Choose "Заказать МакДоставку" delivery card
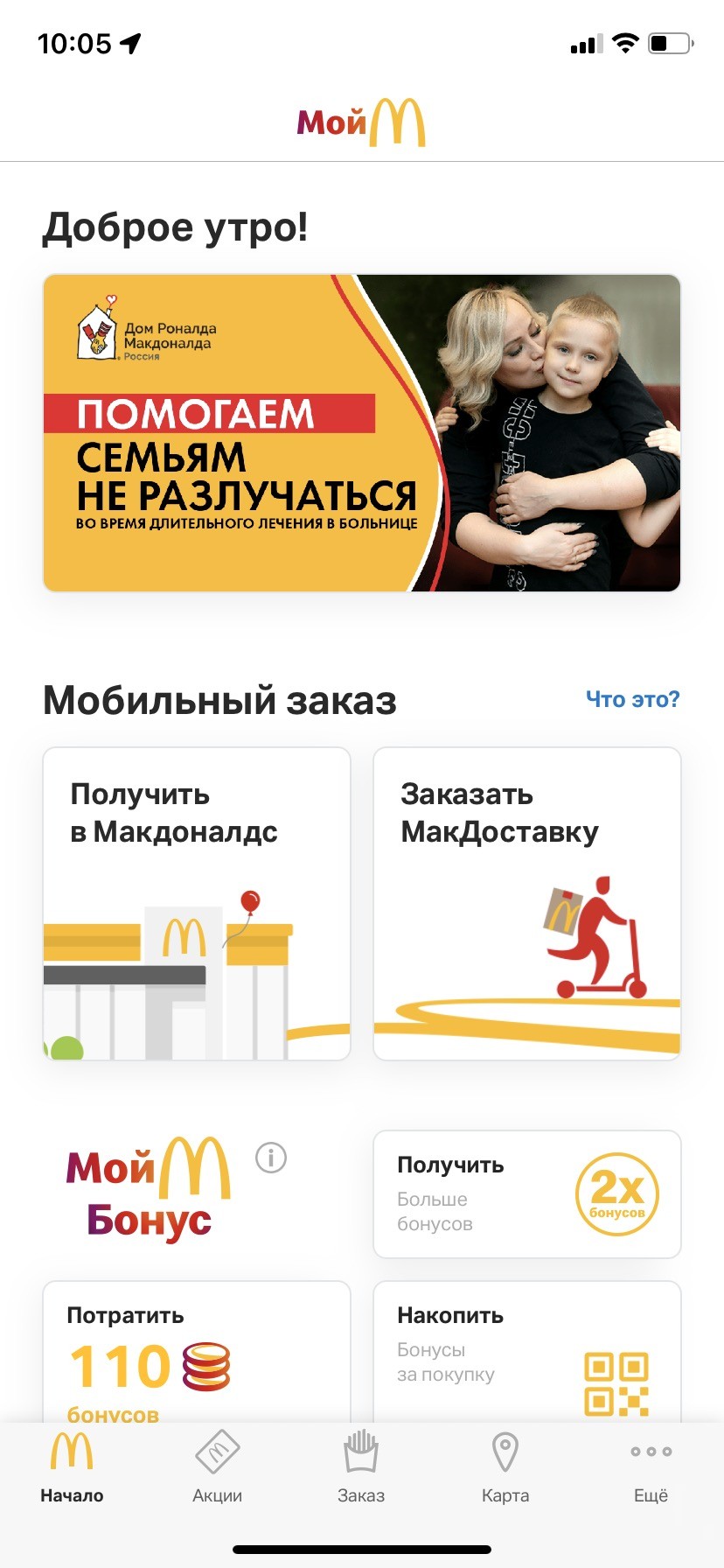This screenshot has width=724, height=1568. (x=526, y=903)
